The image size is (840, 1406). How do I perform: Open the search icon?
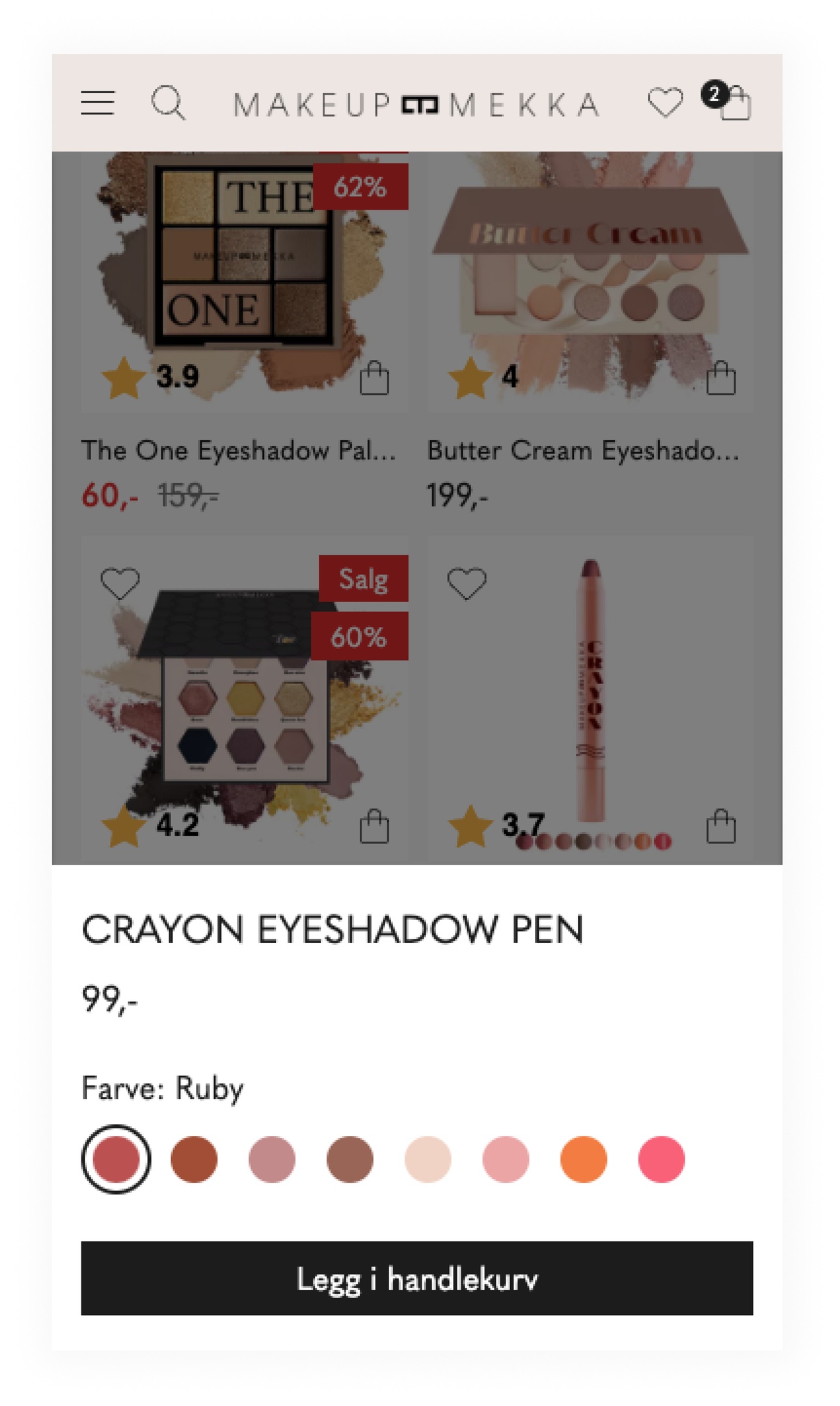pos(168,103)
